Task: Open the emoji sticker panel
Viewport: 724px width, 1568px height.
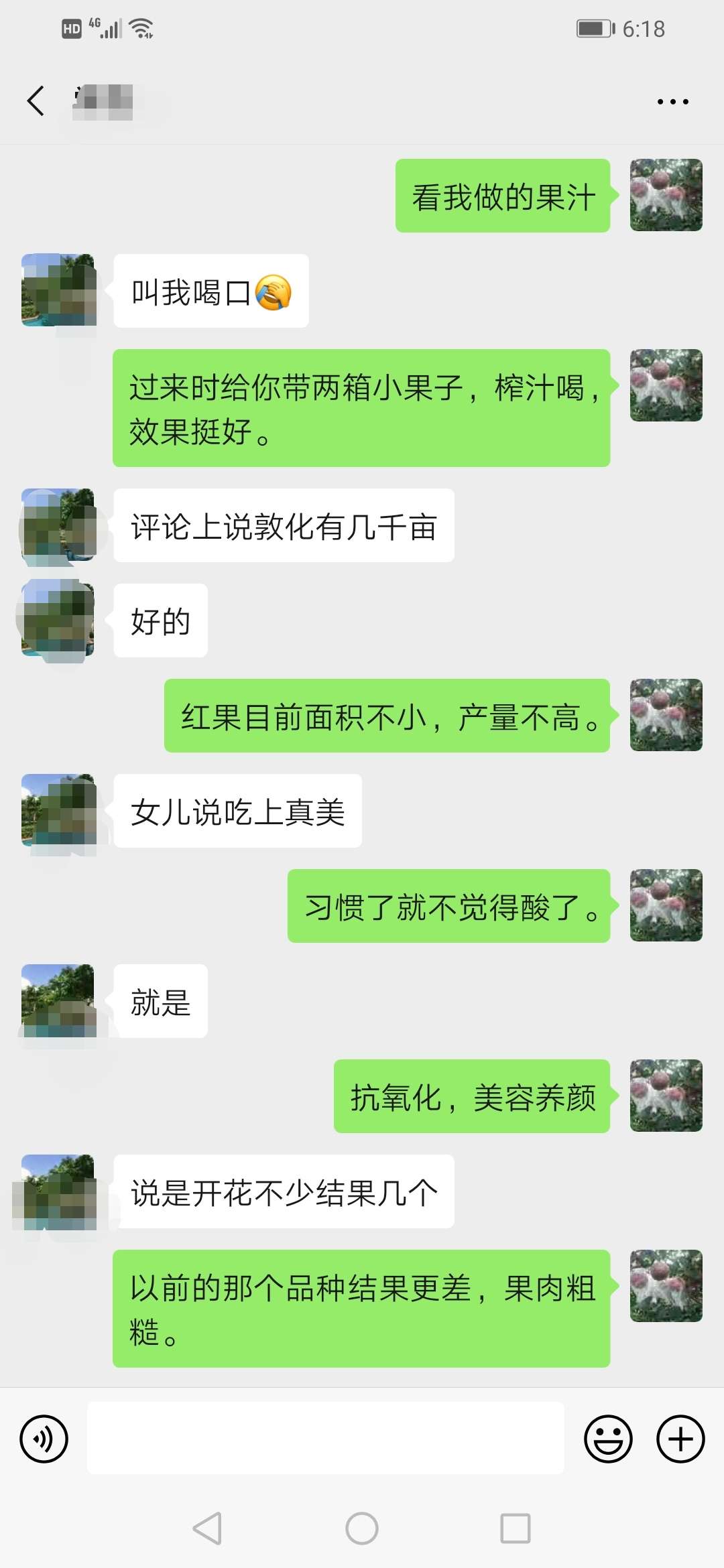Action: (x=608, y=1439)
